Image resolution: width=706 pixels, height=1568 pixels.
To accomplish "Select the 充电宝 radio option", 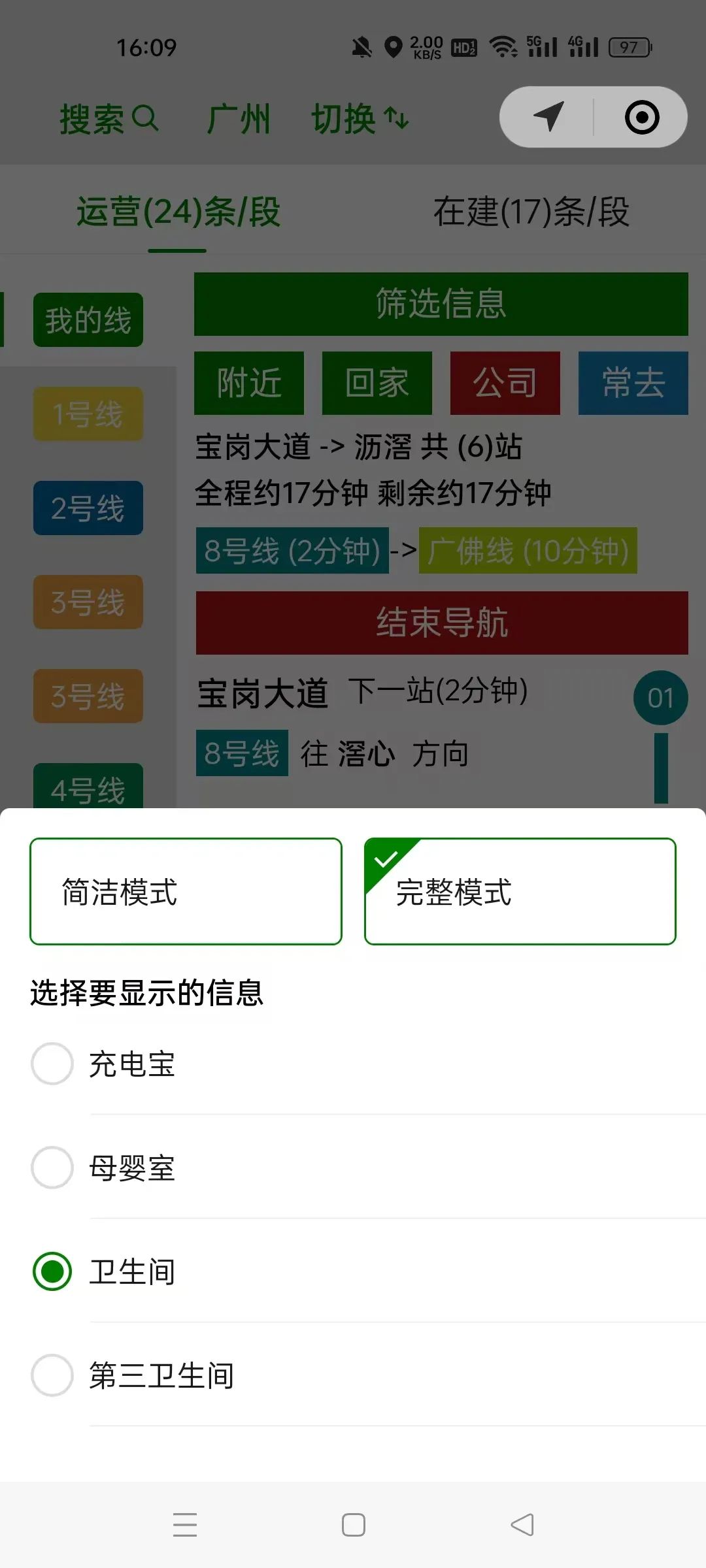I will point(52,1063).
